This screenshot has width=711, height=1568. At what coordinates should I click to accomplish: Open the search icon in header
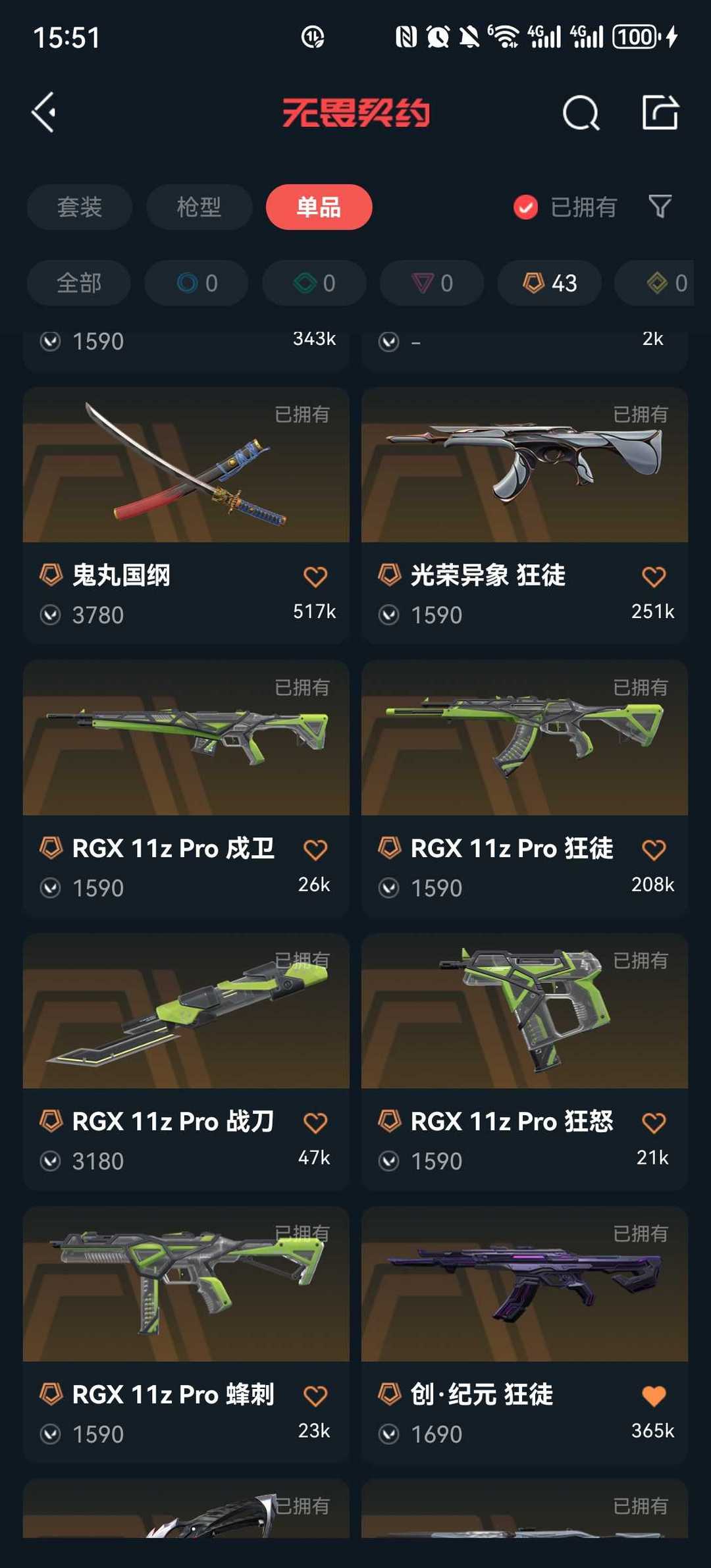[581, 113]
